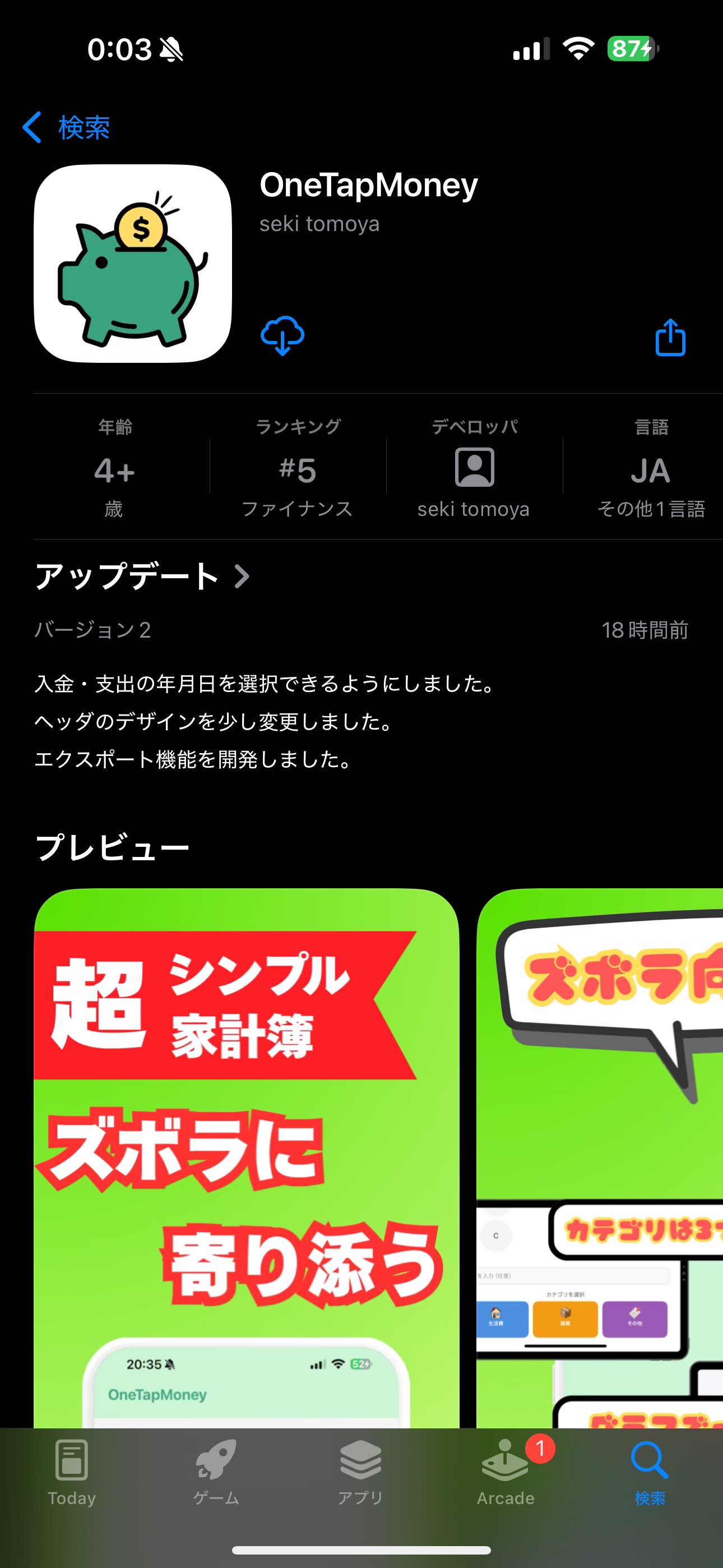Viewport: 723px width, 1568px height.
Task: Switch to the ゲーム tab
Action: [216, 1471]
